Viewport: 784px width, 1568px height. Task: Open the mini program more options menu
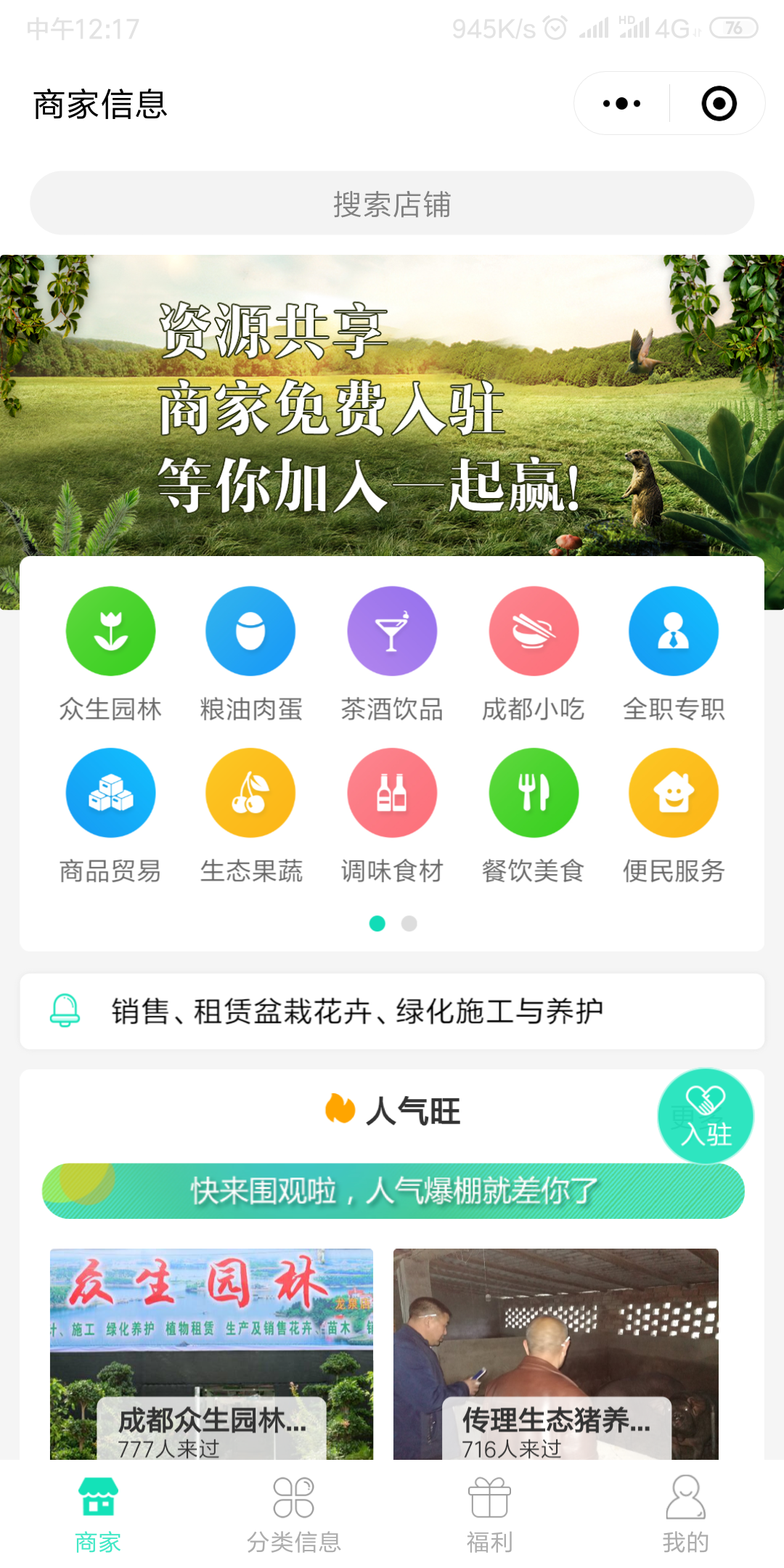coord(622,104)
